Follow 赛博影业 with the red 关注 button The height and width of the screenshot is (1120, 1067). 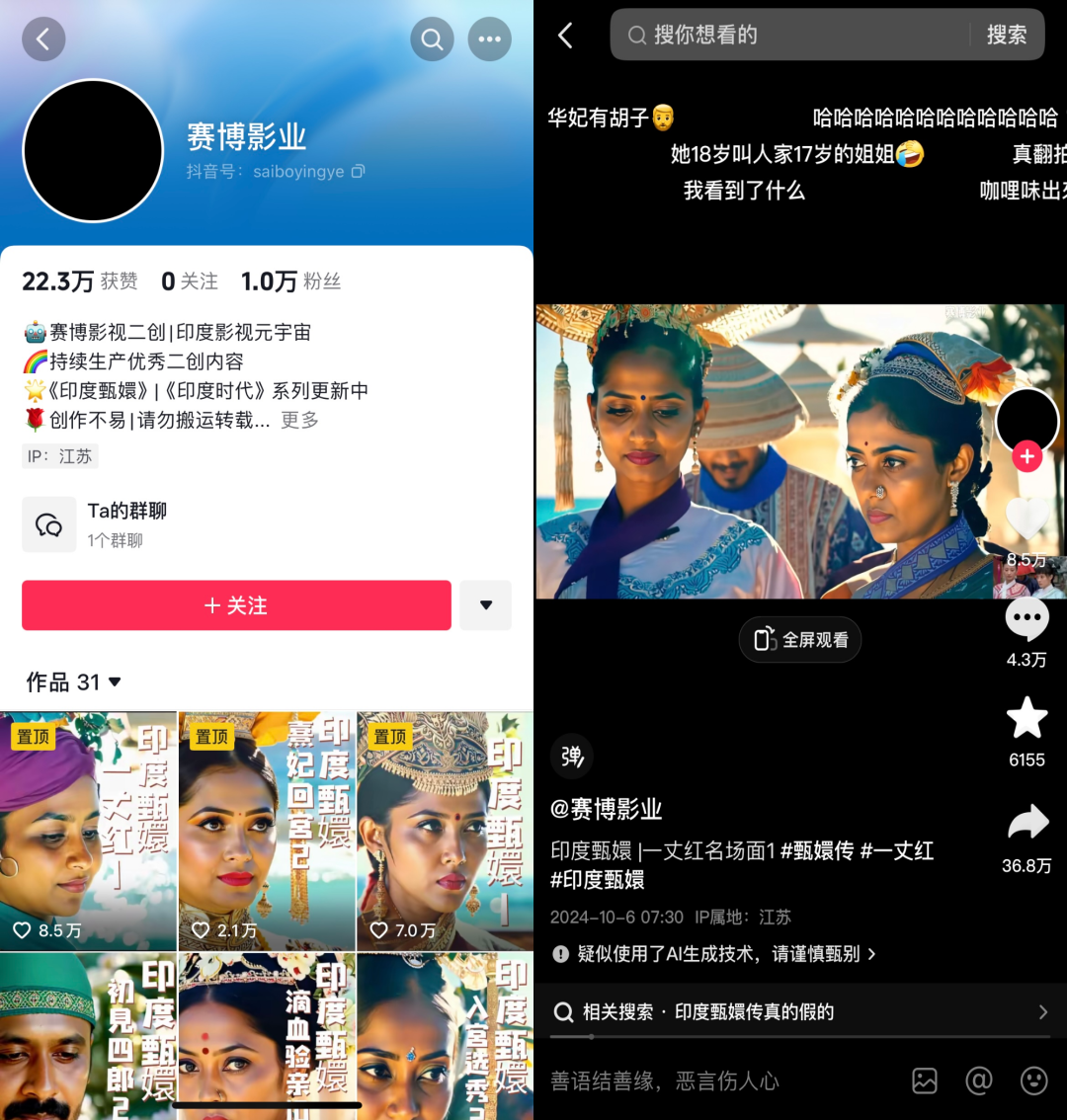coord(236,605)
